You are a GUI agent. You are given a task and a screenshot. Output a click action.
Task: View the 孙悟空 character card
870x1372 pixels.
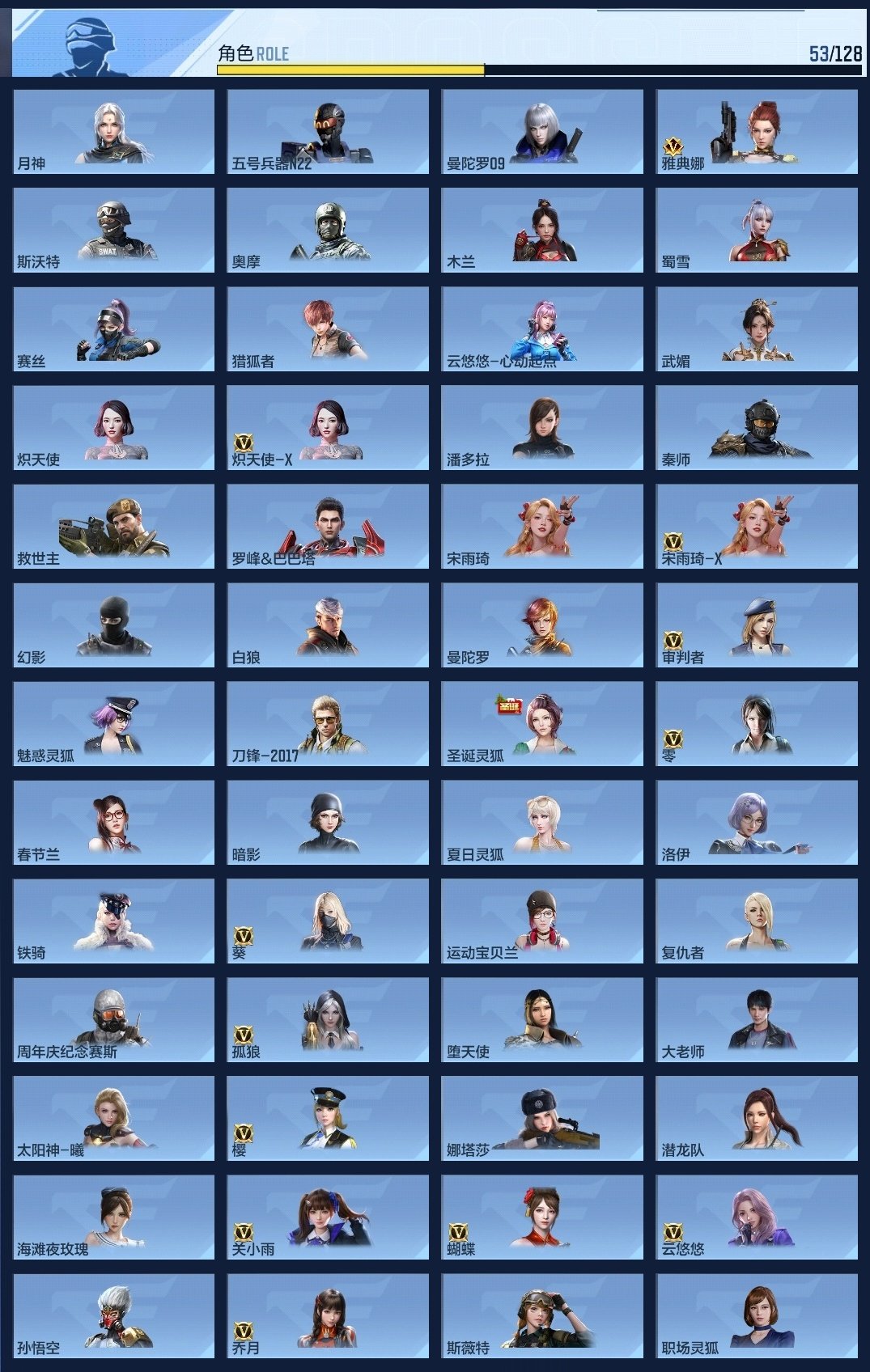[x=114, y=1315]
